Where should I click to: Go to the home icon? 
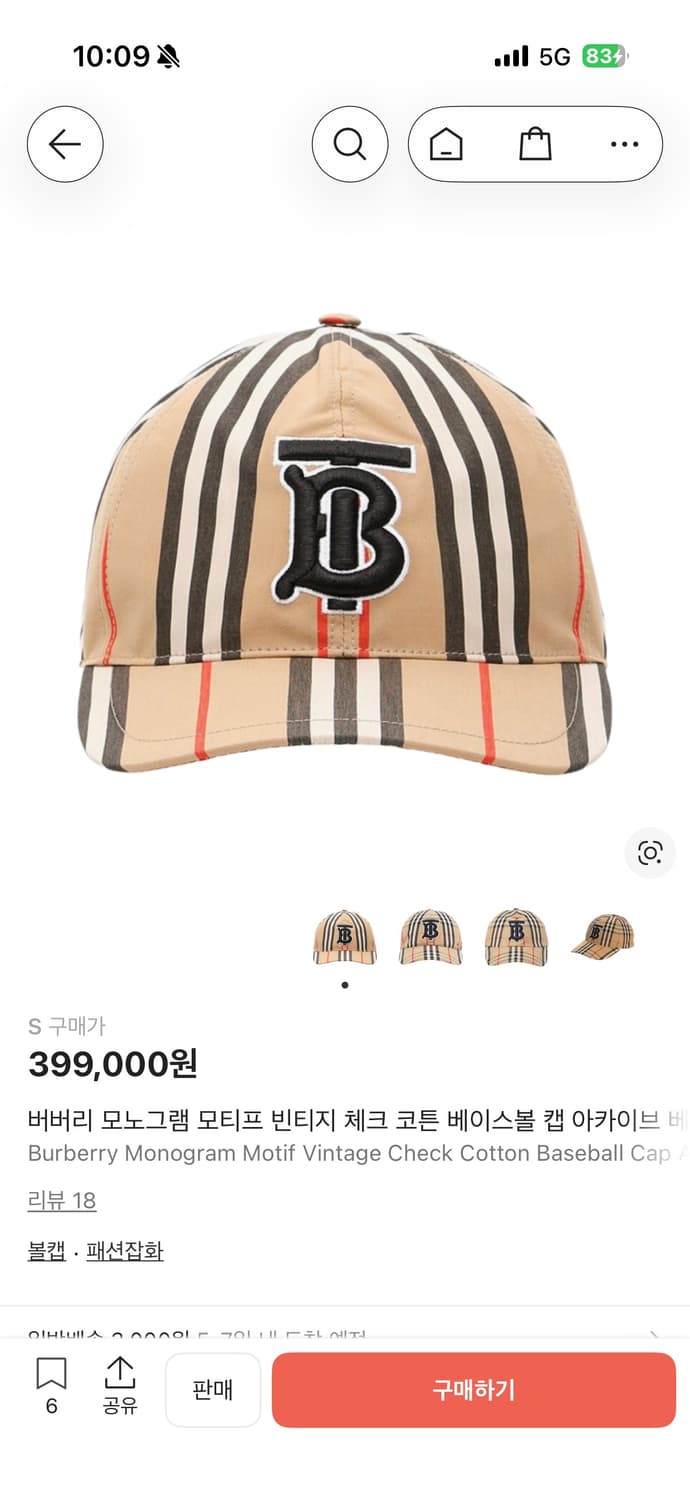point(446,145)
